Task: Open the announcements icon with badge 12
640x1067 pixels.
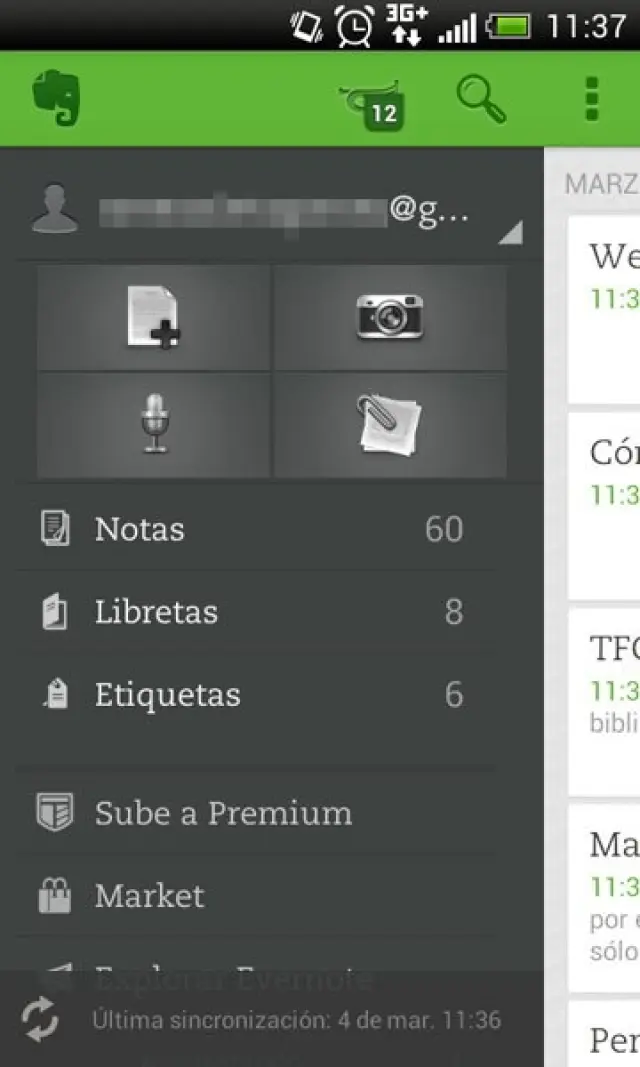Action: 374,103
